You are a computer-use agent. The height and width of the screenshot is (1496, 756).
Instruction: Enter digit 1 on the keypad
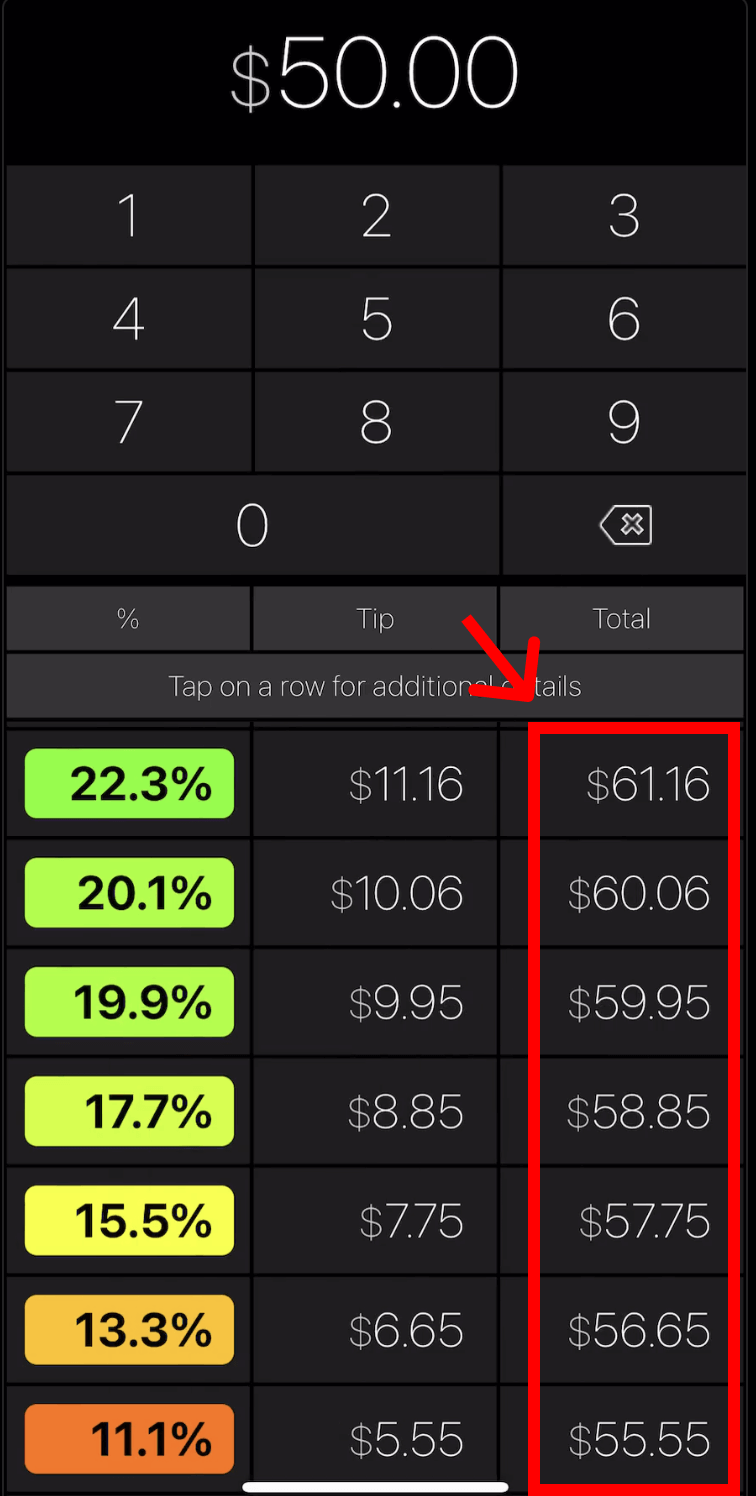coord(128,216)
